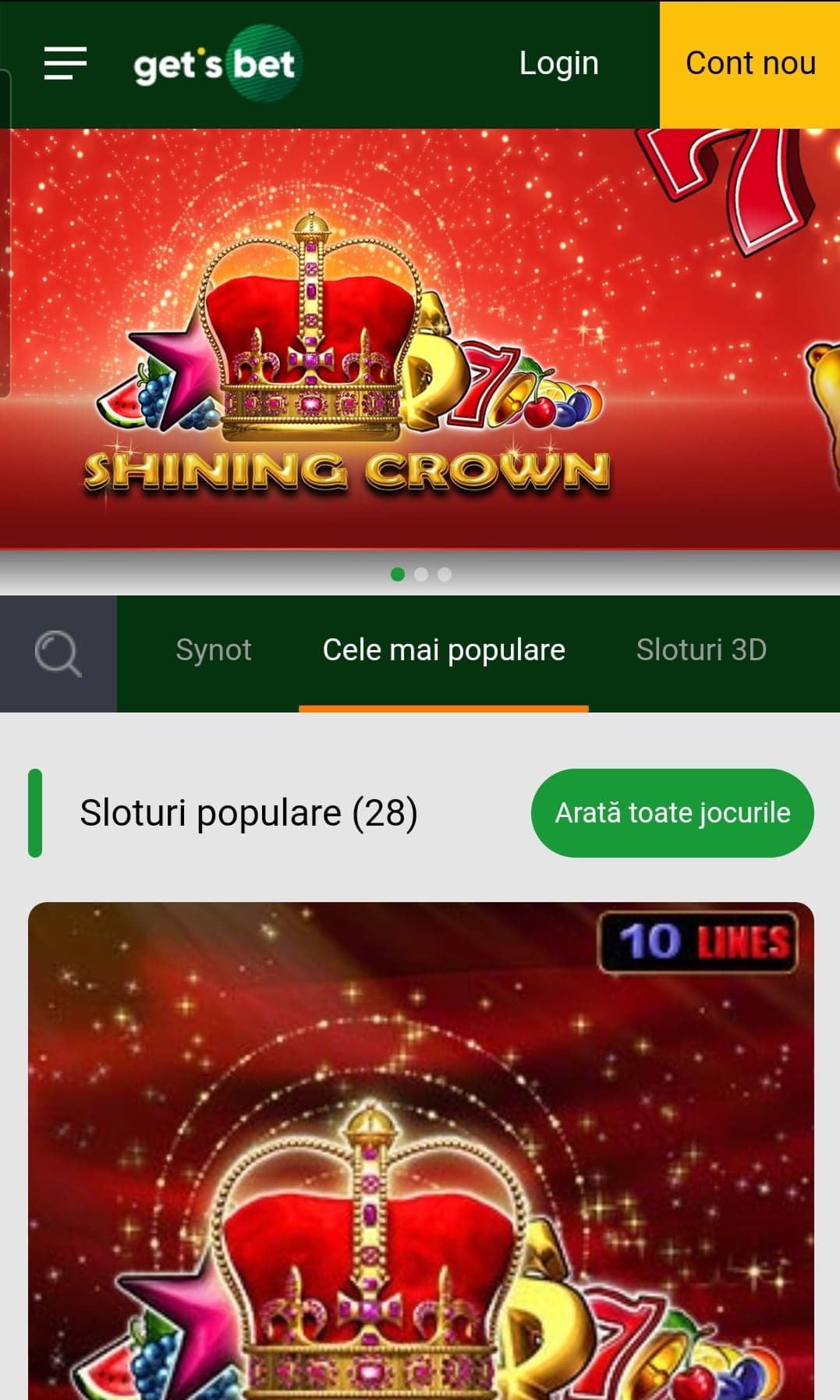This screenshot has height=1400, width=840.
Task: Tap the Login button
Action: pos(558,63)
